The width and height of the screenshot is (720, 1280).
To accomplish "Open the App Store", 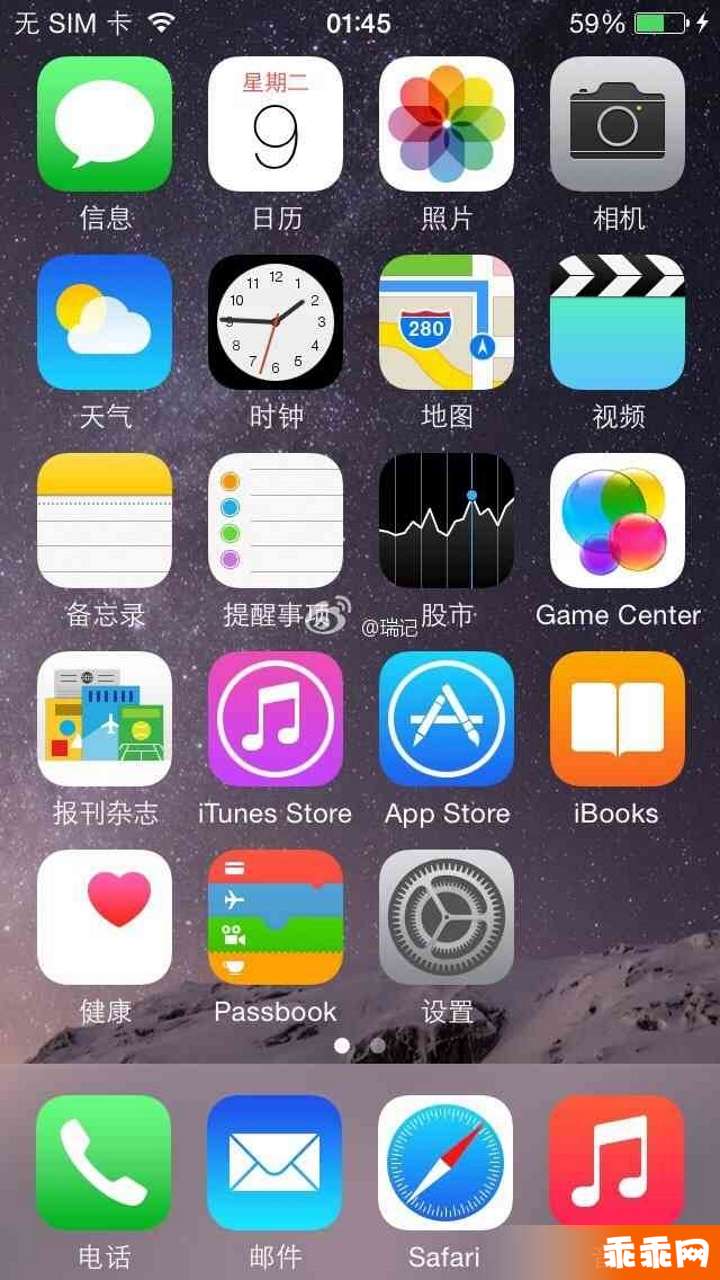I will [446, 718].
